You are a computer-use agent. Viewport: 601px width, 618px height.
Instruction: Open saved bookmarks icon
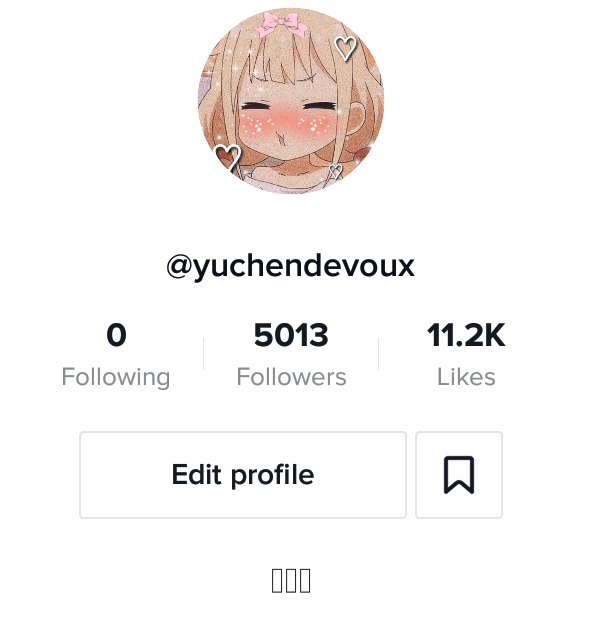click(459, 475)
